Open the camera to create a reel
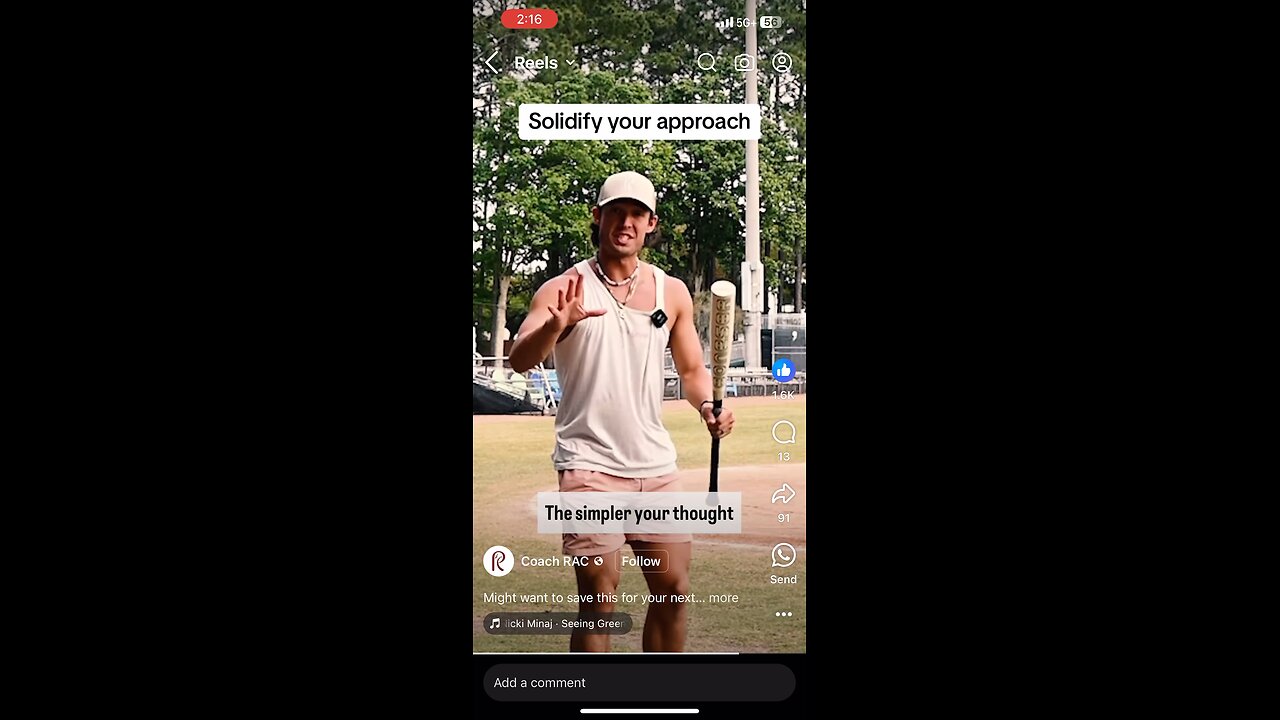1280x720 pixels. tap(744, 63)
